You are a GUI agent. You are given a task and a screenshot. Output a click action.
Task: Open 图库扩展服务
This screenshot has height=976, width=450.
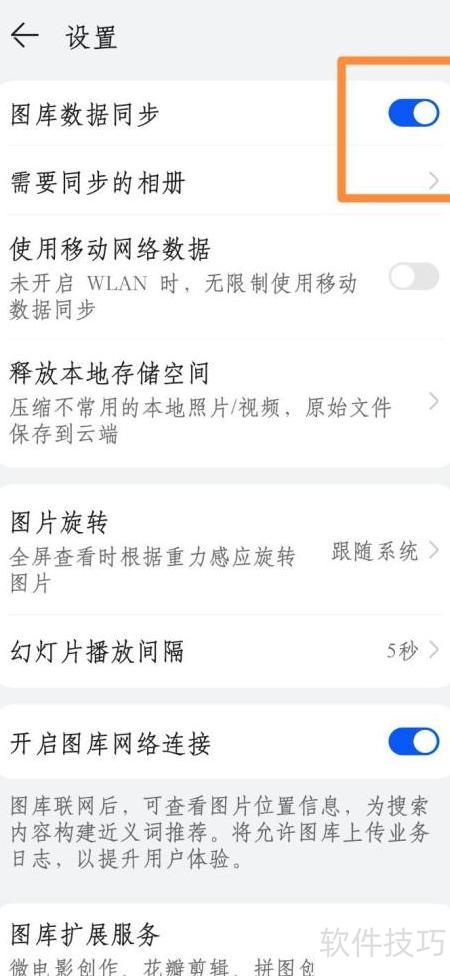pos(225,941)
